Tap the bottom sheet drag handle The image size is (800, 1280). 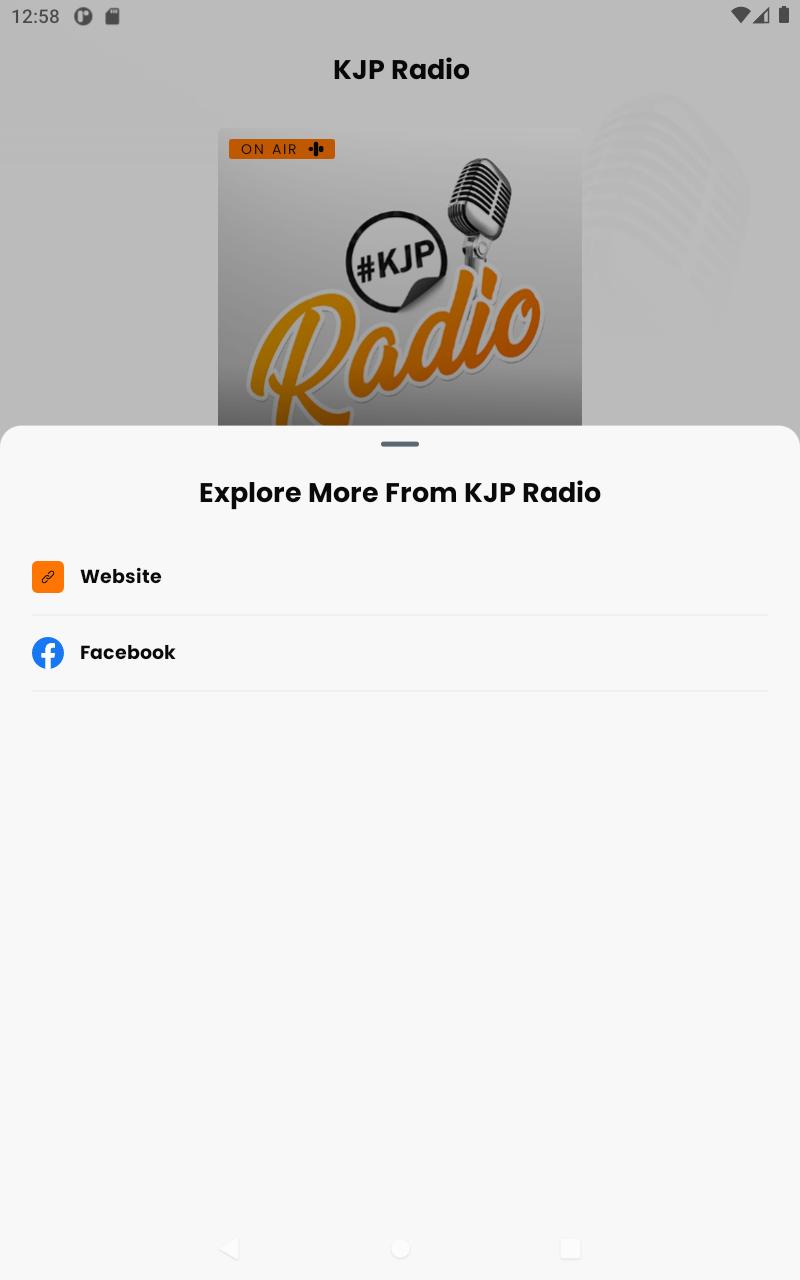[400, 444]
